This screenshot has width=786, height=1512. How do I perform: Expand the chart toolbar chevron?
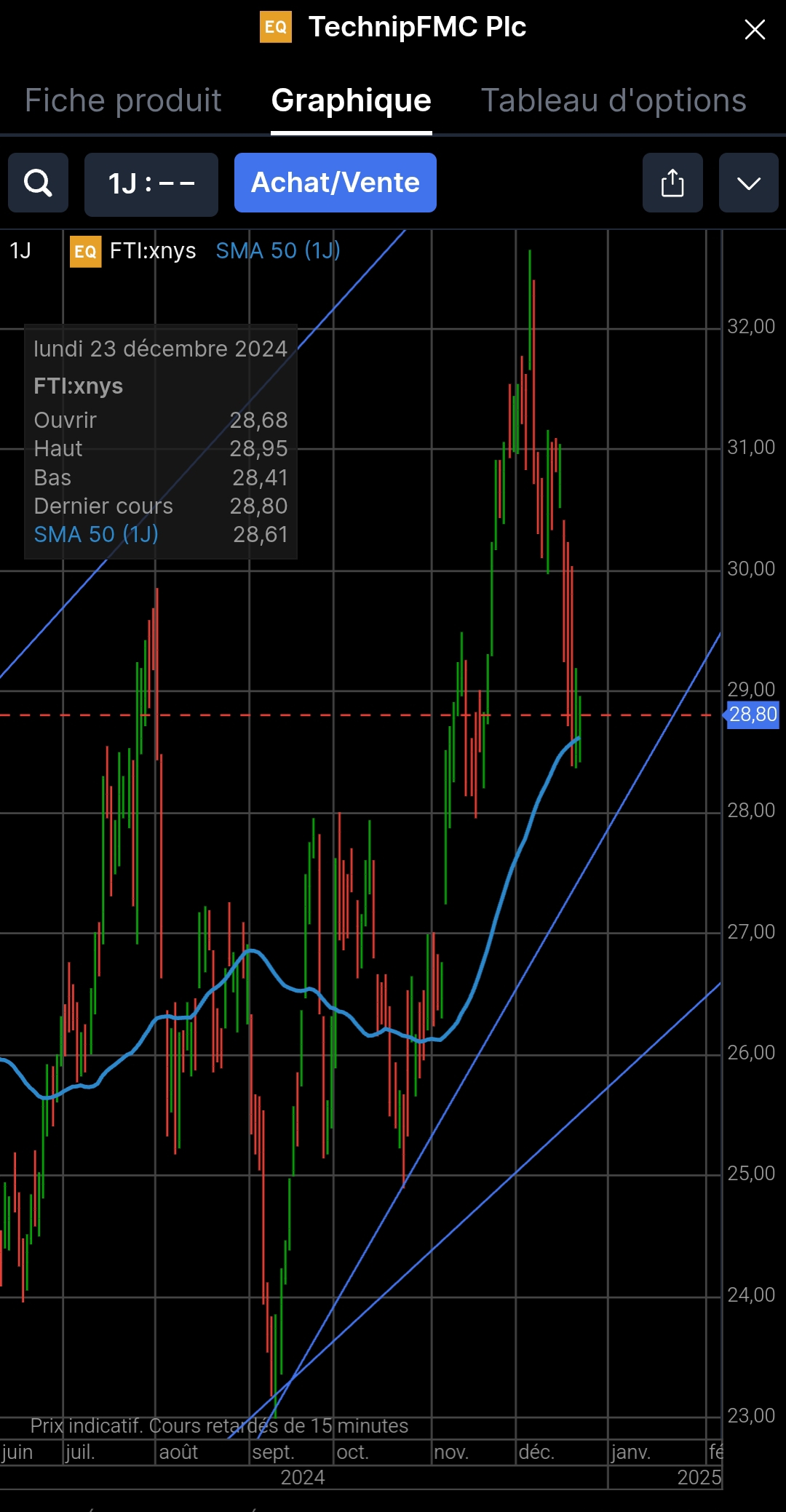[x=748, y=183]
